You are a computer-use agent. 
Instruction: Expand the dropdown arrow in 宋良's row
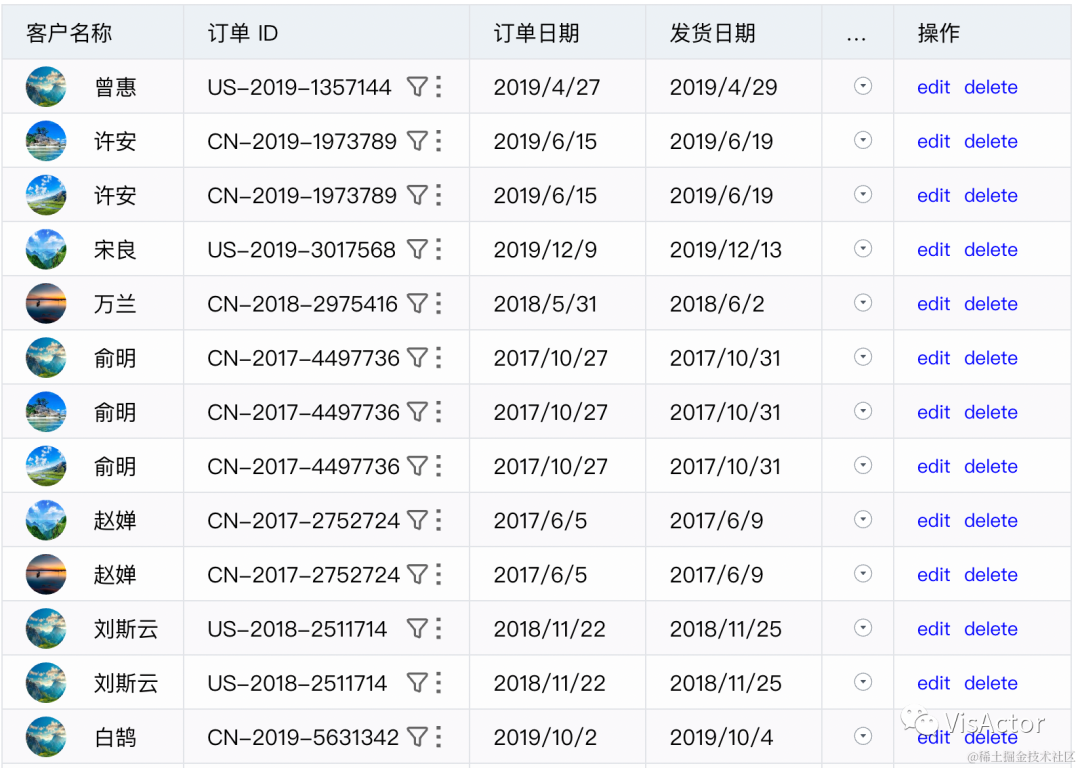tap(862, 249)
